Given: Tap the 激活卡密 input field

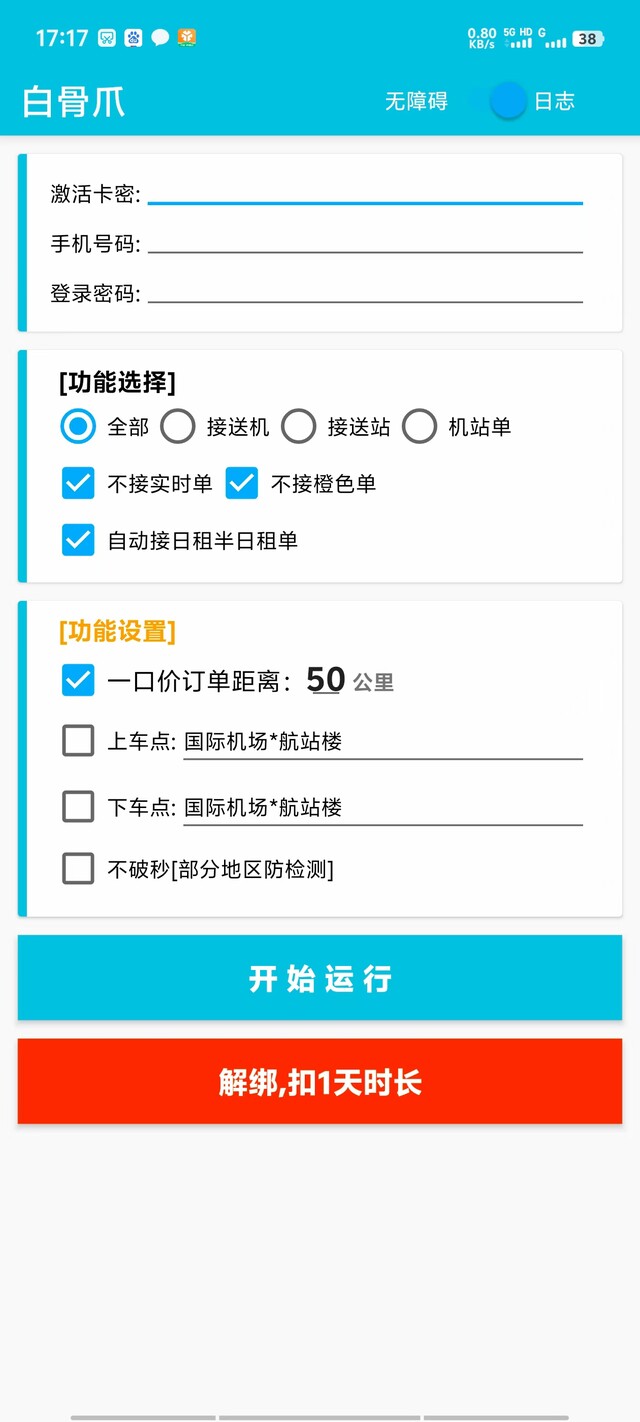Looking at the screenshot, I should pyautogui.click(x=365, y=192).
